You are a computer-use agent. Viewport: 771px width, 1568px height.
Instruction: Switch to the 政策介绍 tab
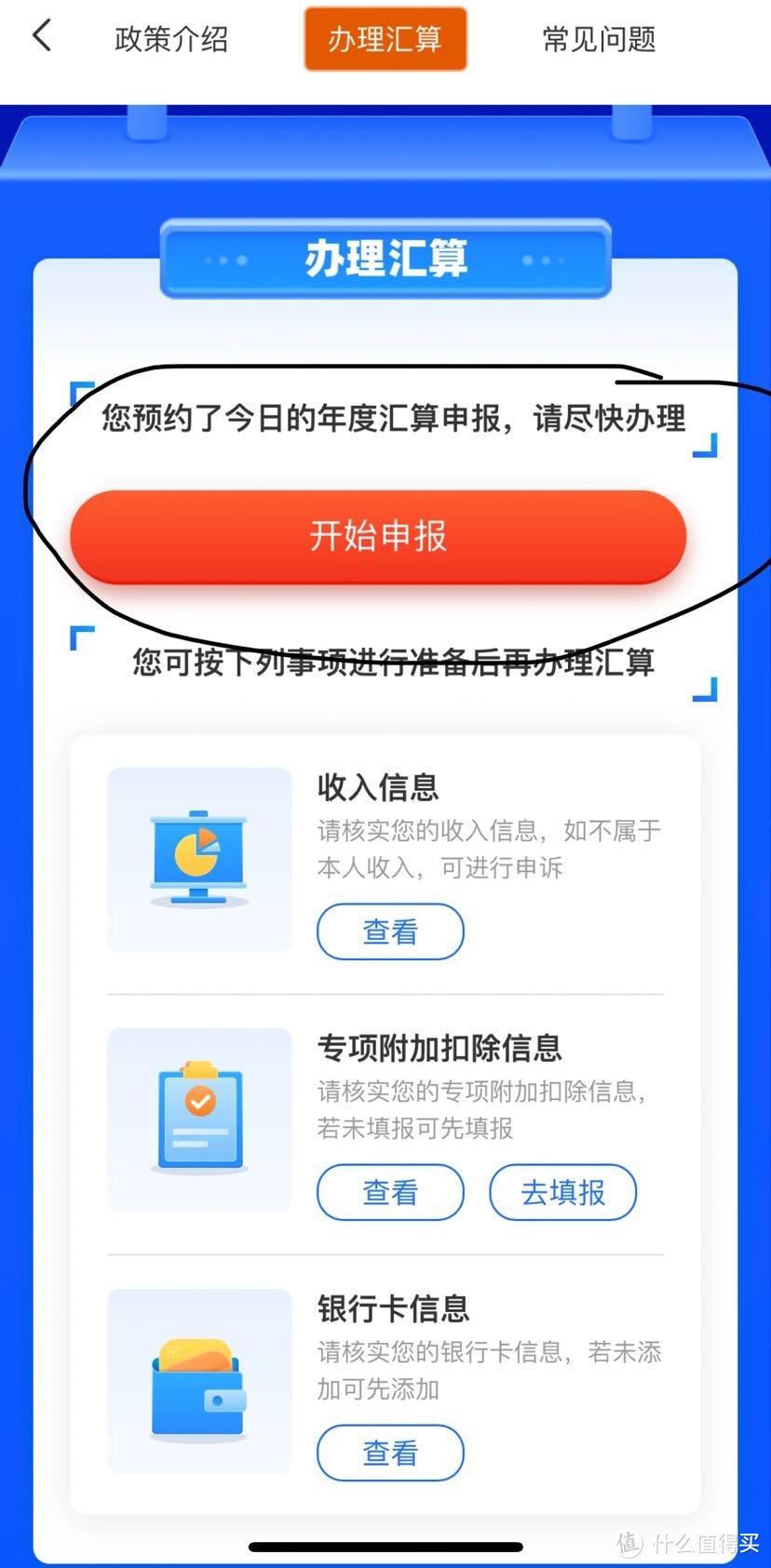170,38
